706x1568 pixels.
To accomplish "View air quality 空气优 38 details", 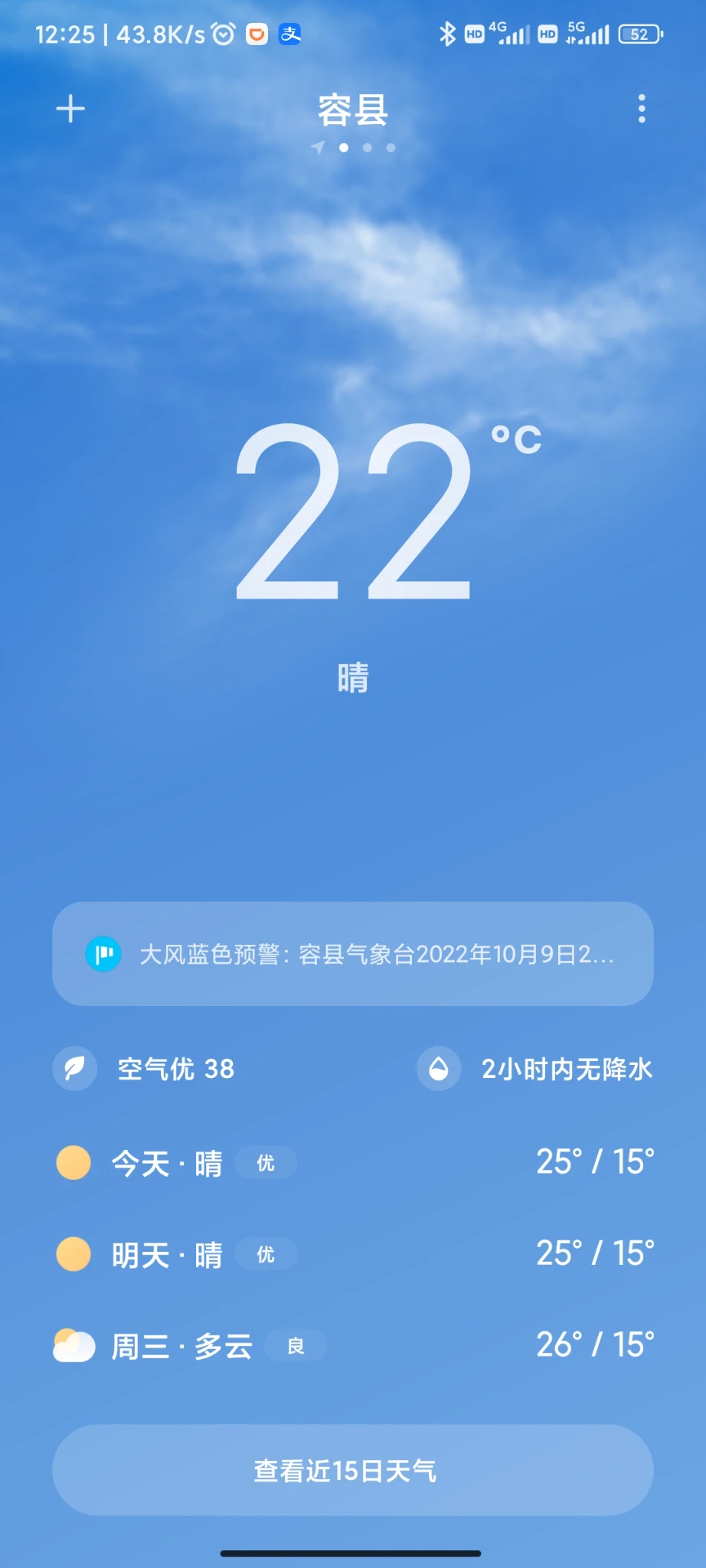I will coord(145,1068).
